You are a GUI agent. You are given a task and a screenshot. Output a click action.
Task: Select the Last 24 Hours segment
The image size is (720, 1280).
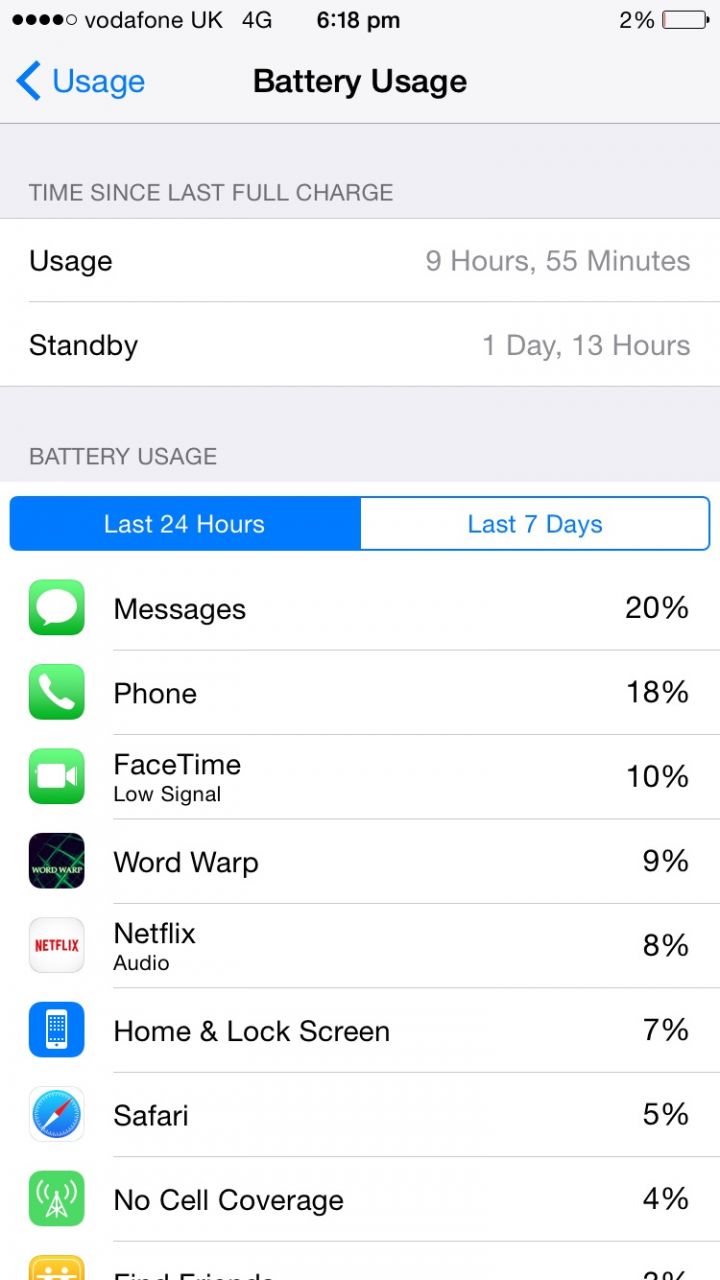tap(185, 524)
